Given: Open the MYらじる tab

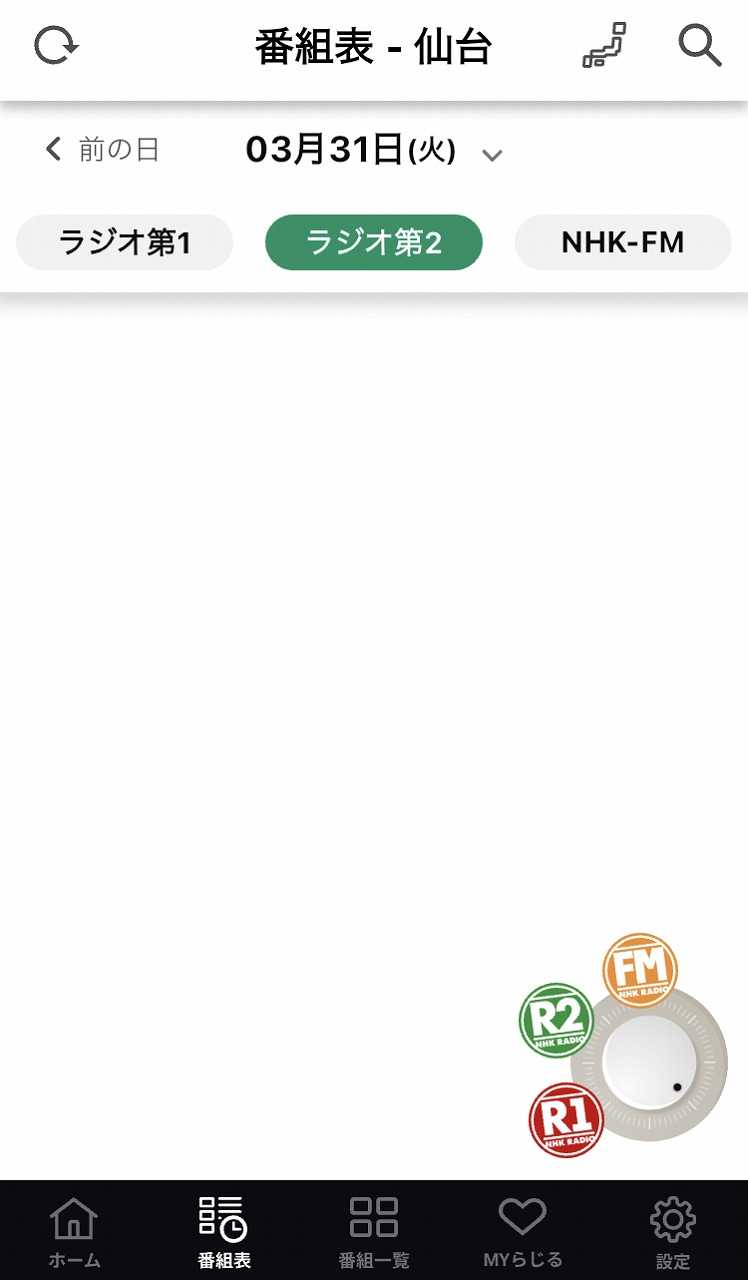Looking at the screenshot, I should pyautogui.click(x=523, y=1232).
